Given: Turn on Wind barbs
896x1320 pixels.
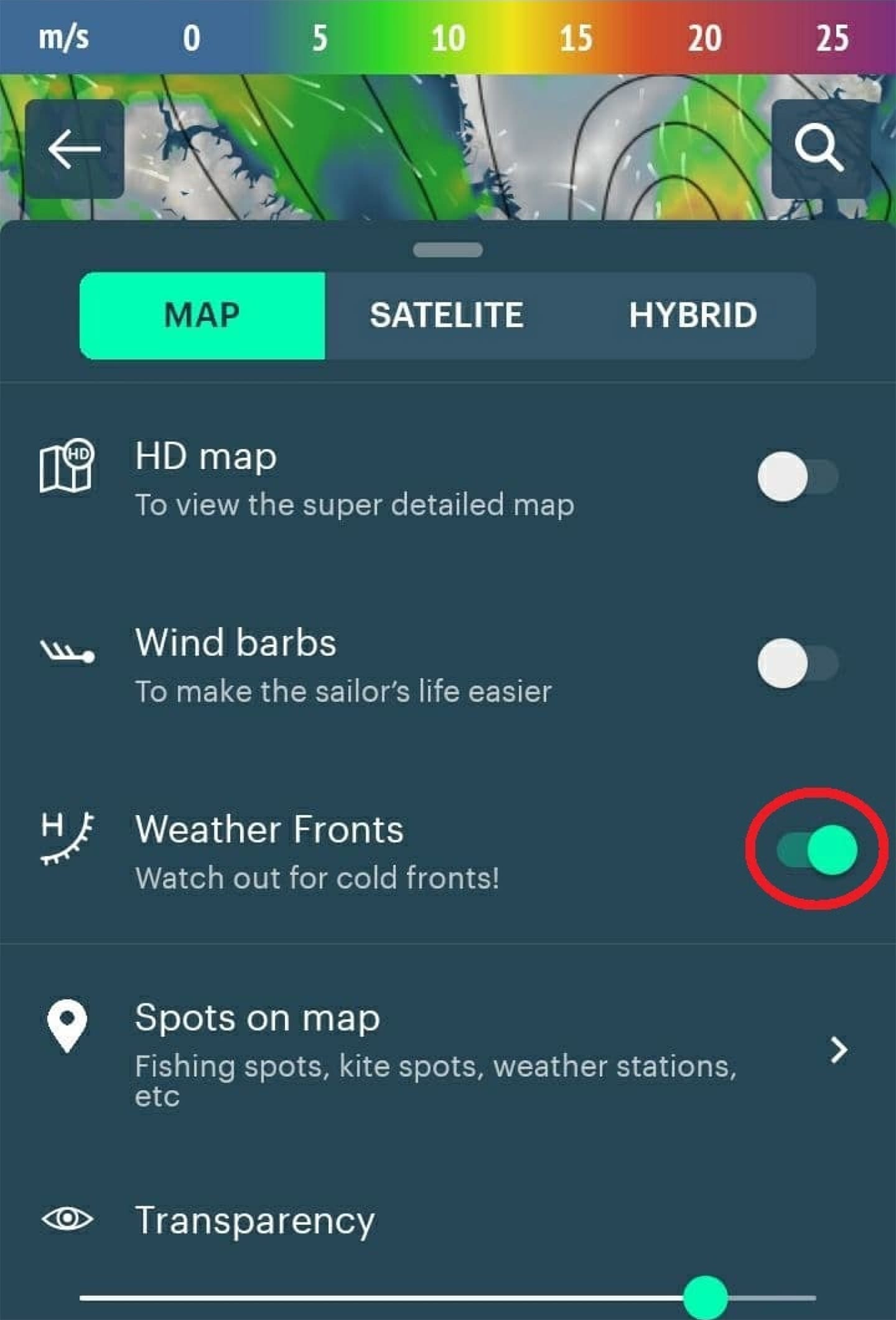Looking at the screenshot, I should [x=798, y=663].
